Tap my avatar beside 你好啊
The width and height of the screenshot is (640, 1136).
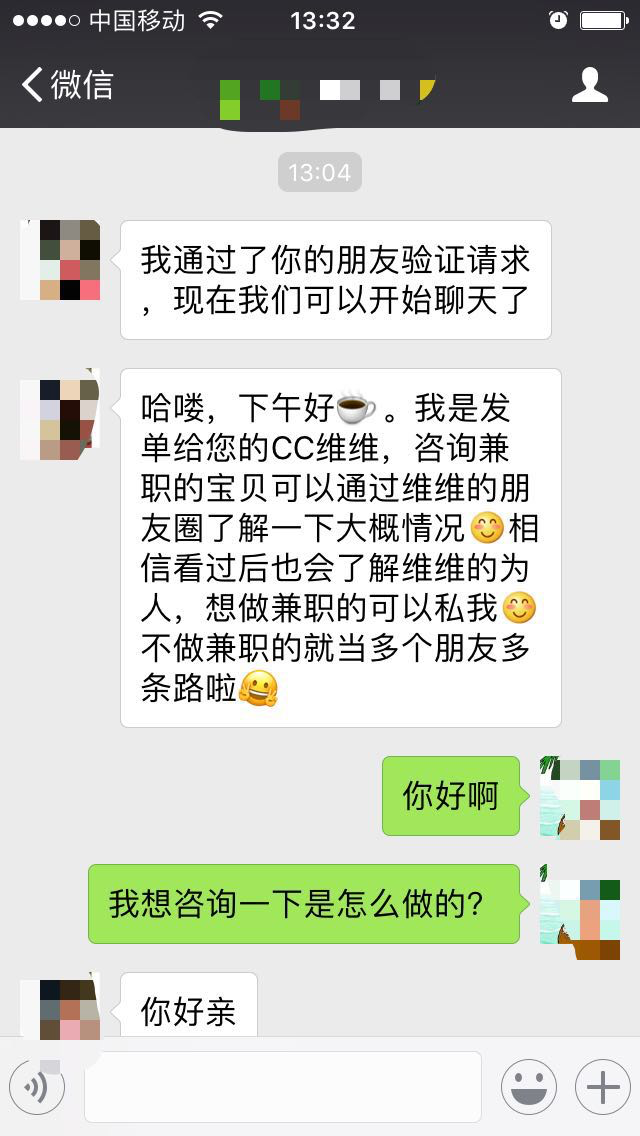[580, 798]
